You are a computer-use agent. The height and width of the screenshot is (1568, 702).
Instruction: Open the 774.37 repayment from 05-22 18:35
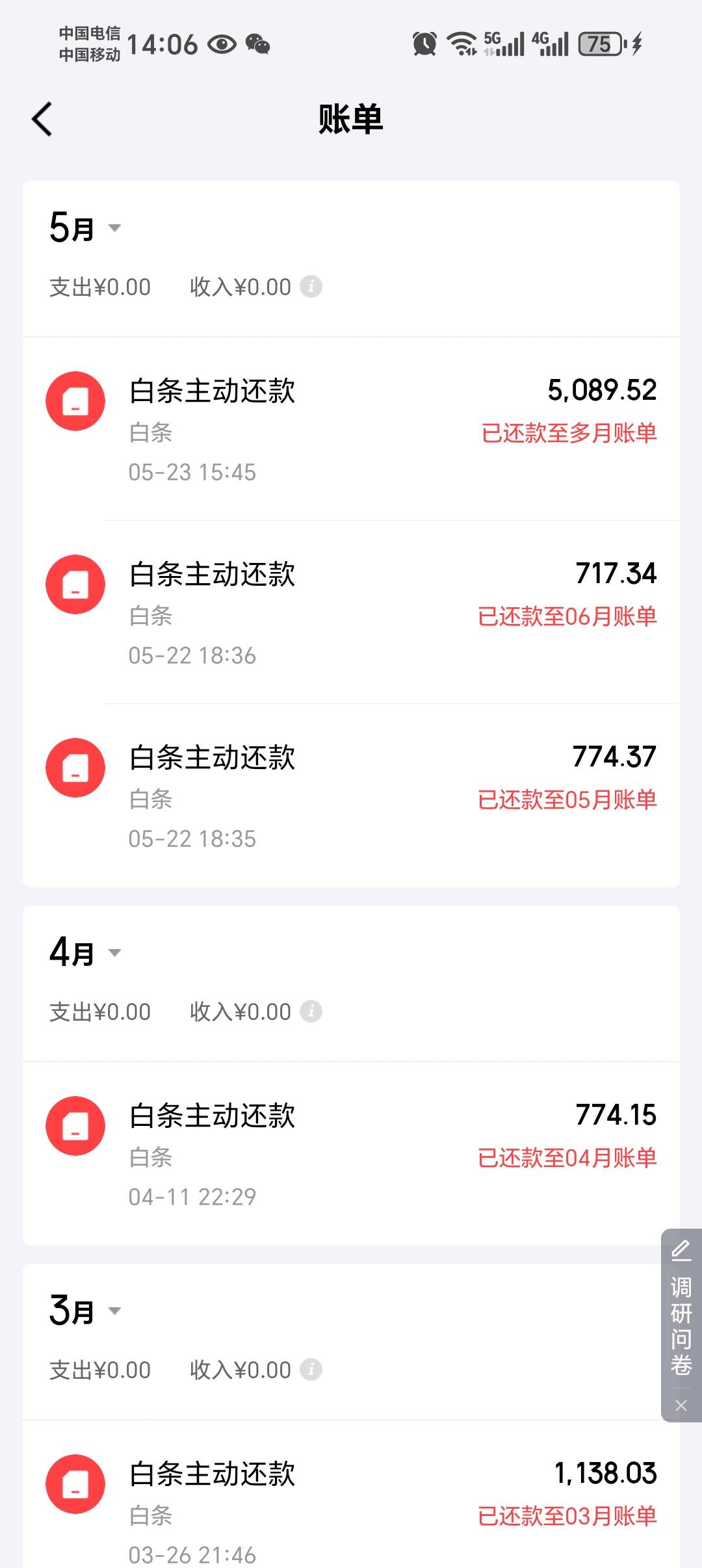351,796
